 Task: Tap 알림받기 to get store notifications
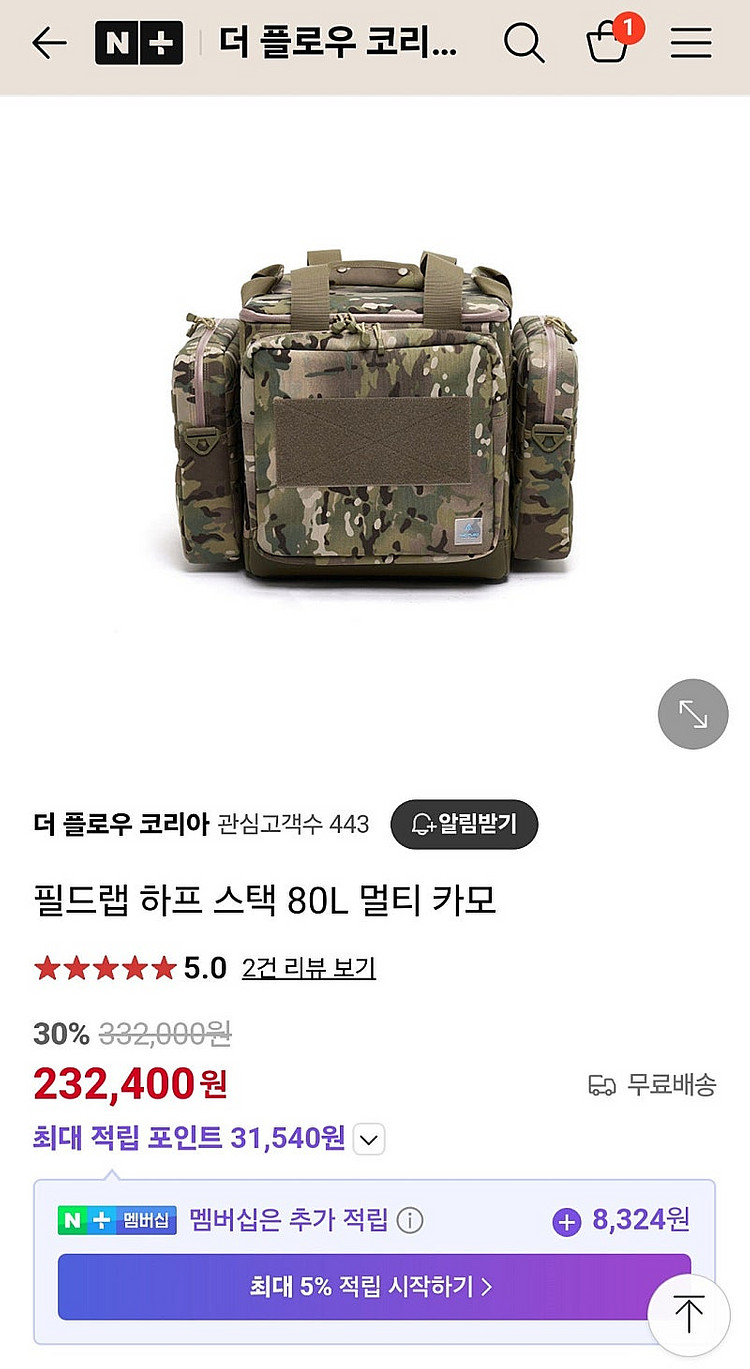pyautogui.click(x=464, y=824)
